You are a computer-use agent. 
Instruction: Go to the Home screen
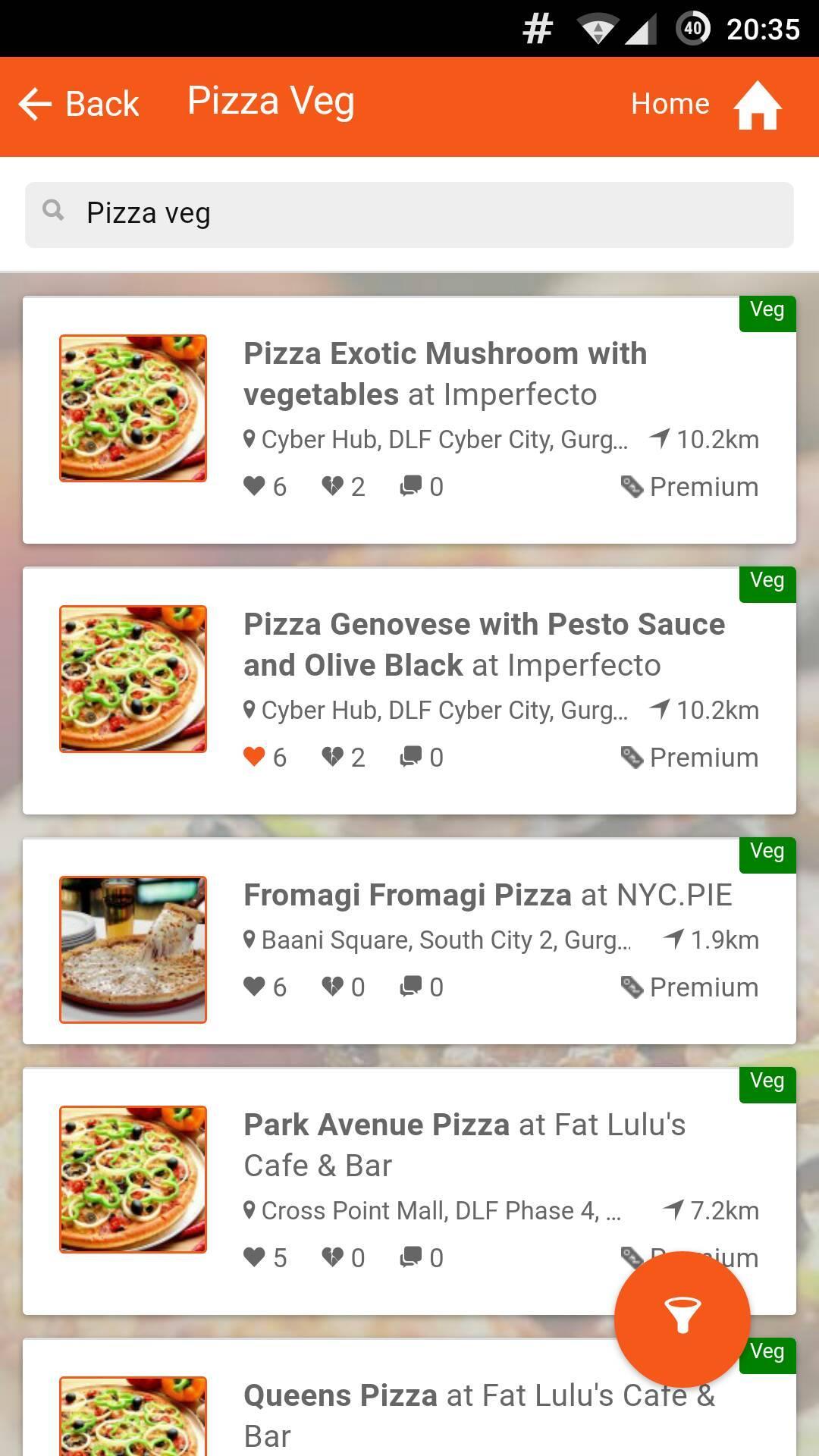(705, 105)
